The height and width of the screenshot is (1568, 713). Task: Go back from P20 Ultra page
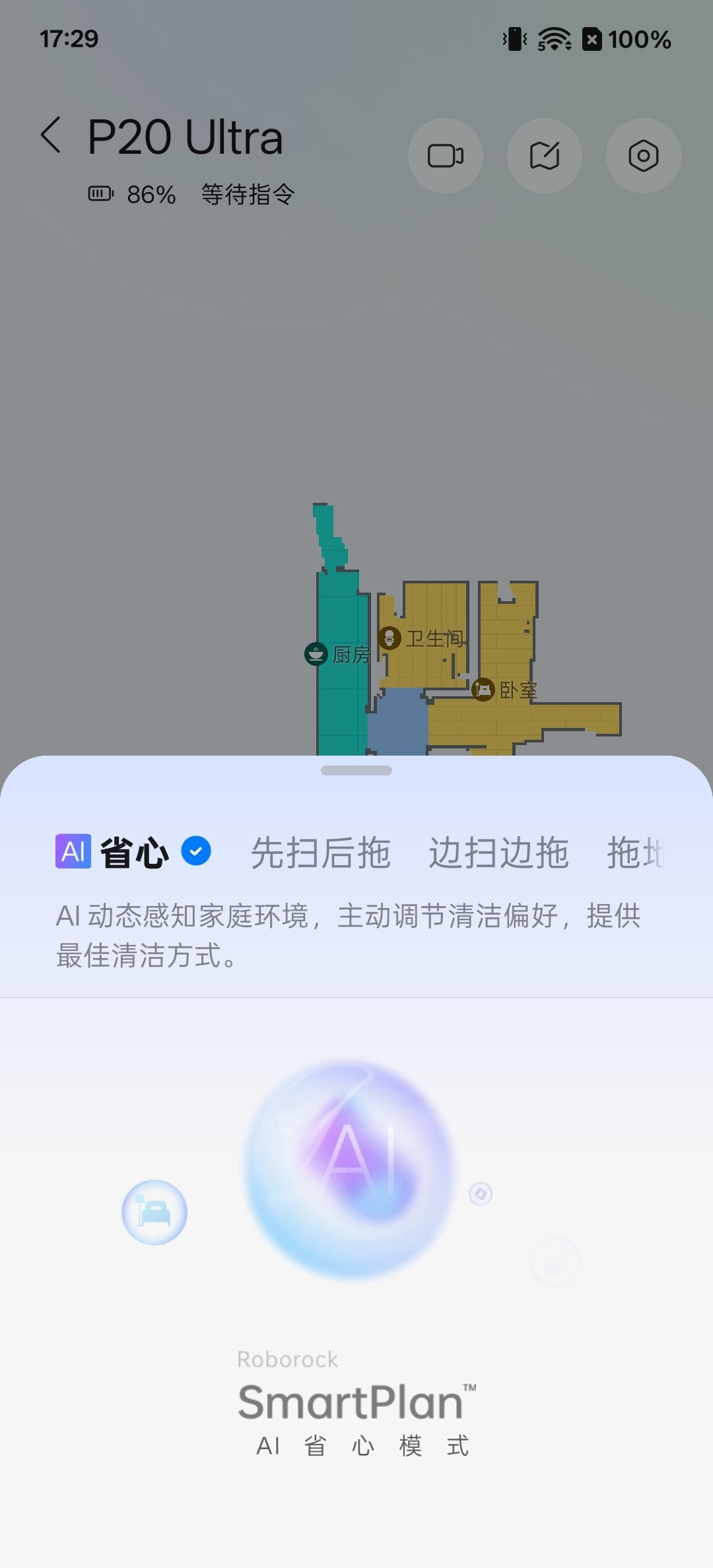[51, 136]
